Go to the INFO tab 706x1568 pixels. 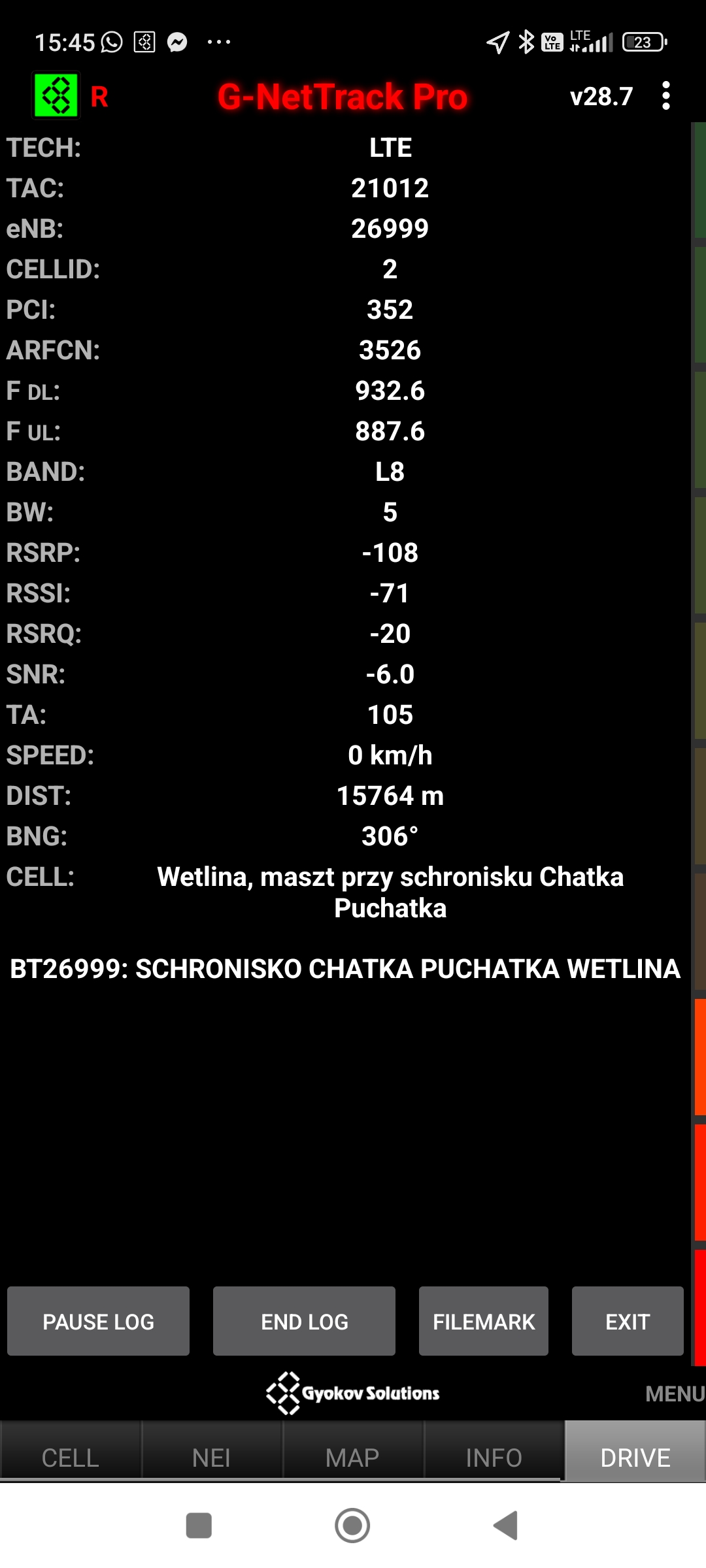click(494, 1457)
